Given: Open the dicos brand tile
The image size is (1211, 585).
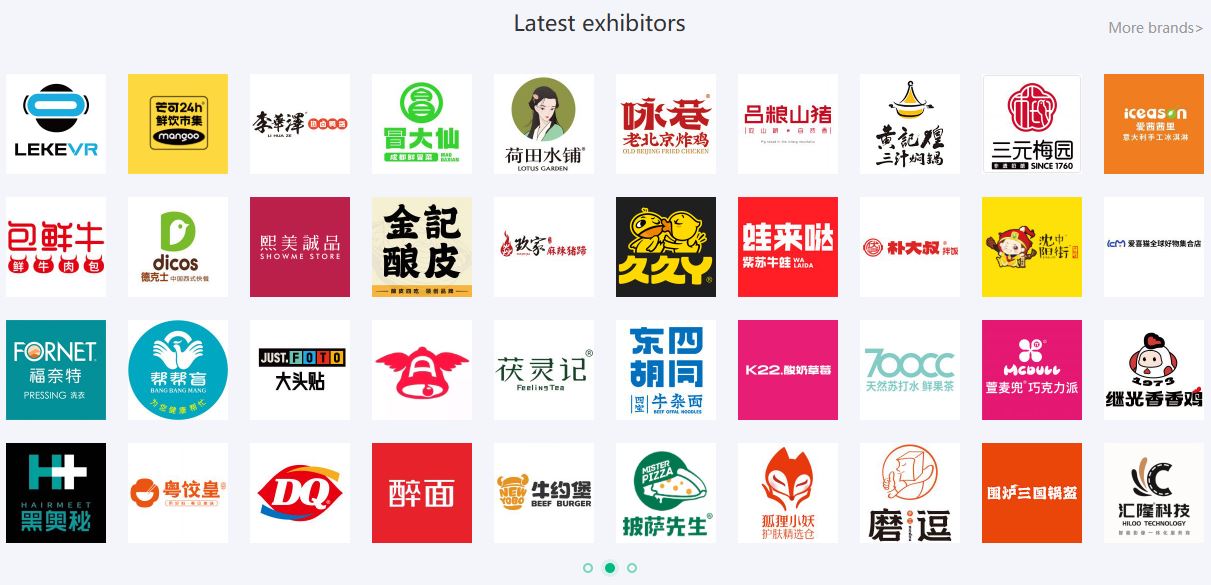Looking at the screenshot, I should tap(178, 247).
